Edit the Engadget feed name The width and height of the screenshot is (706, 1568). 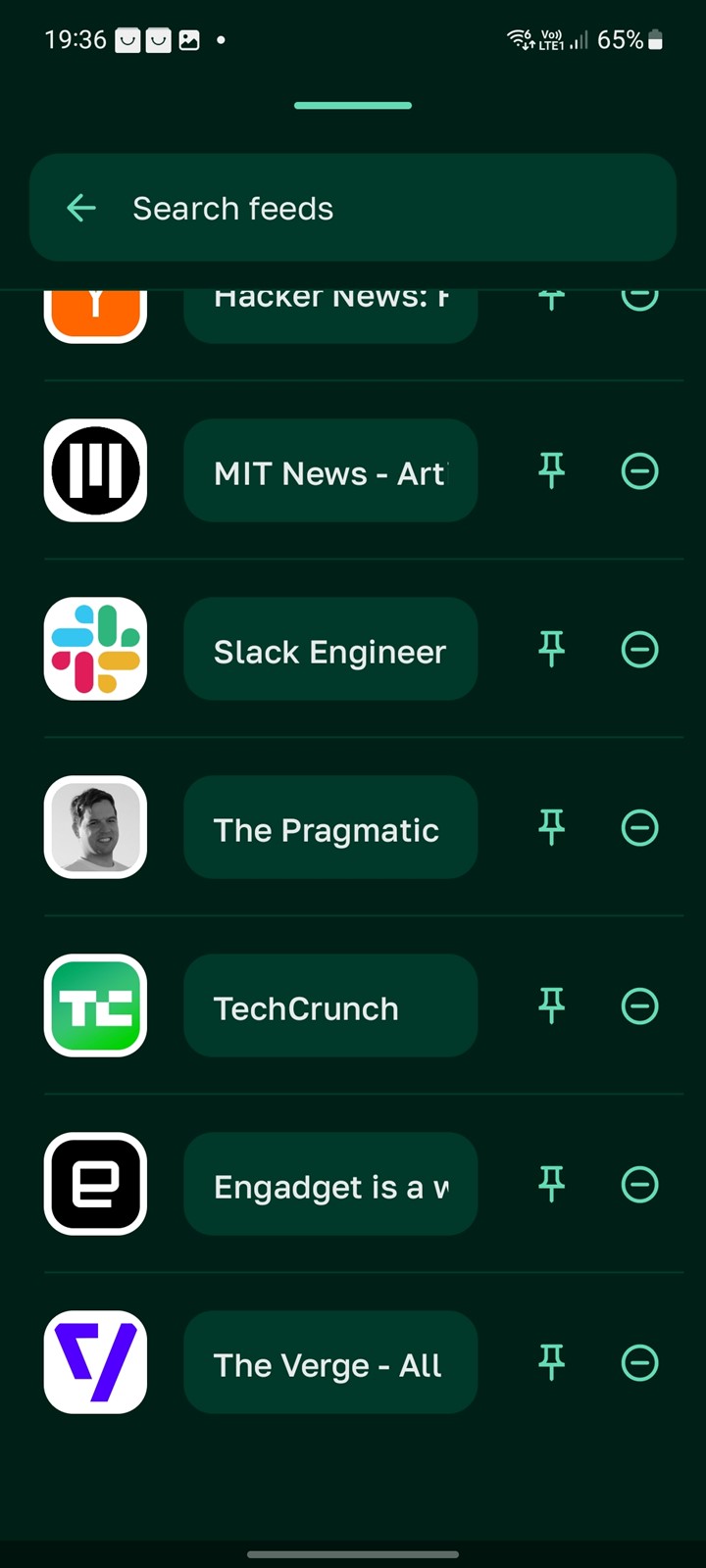click(x=330, y=1184)
